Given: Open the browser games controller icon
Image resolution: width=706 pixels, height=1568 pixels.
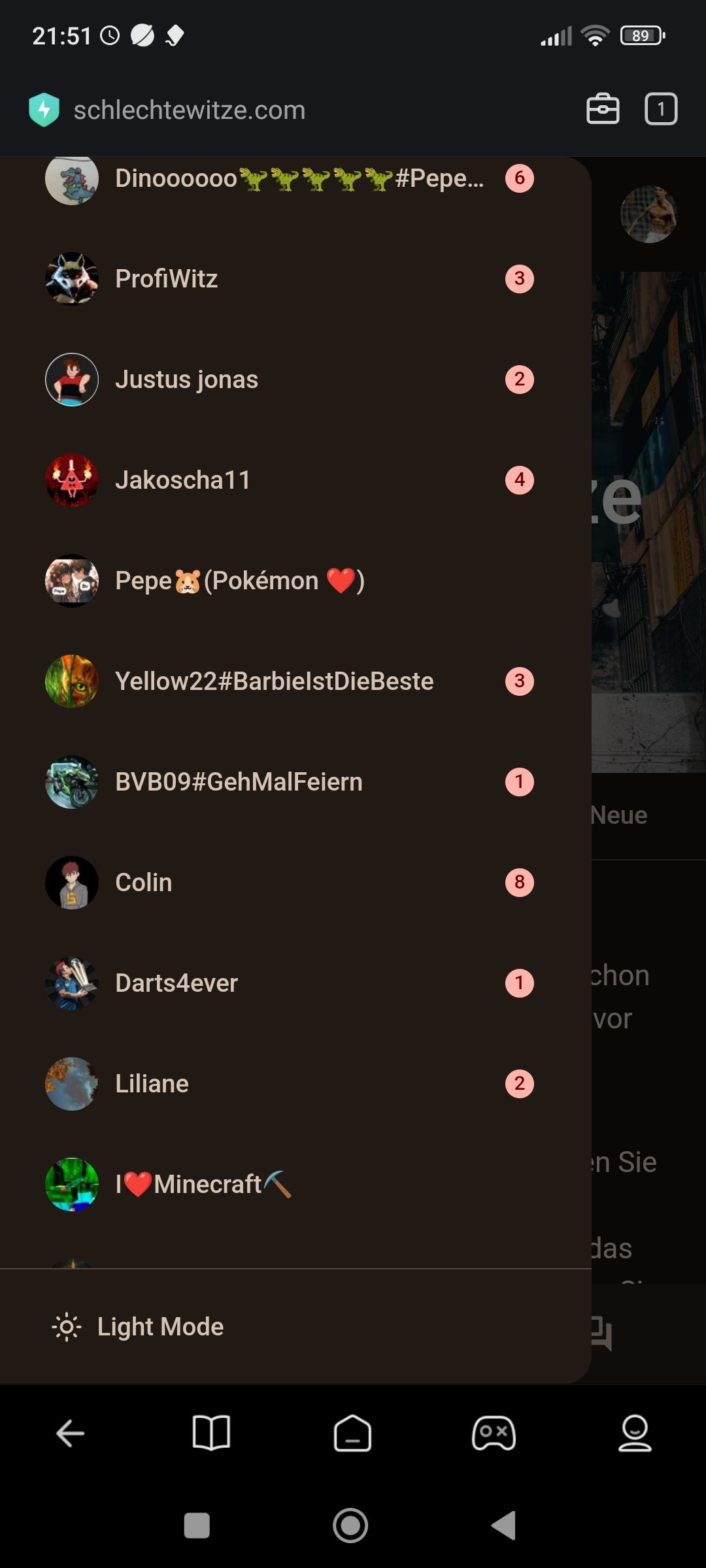Looking at the screenshot, I should coord(494,1434).
